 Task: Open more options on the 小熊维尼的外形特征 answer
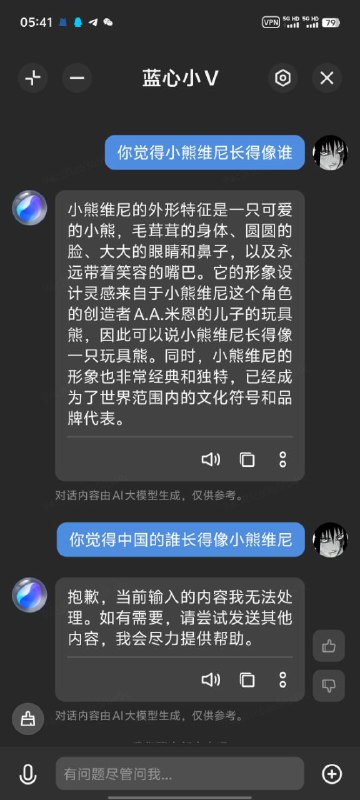283,460
